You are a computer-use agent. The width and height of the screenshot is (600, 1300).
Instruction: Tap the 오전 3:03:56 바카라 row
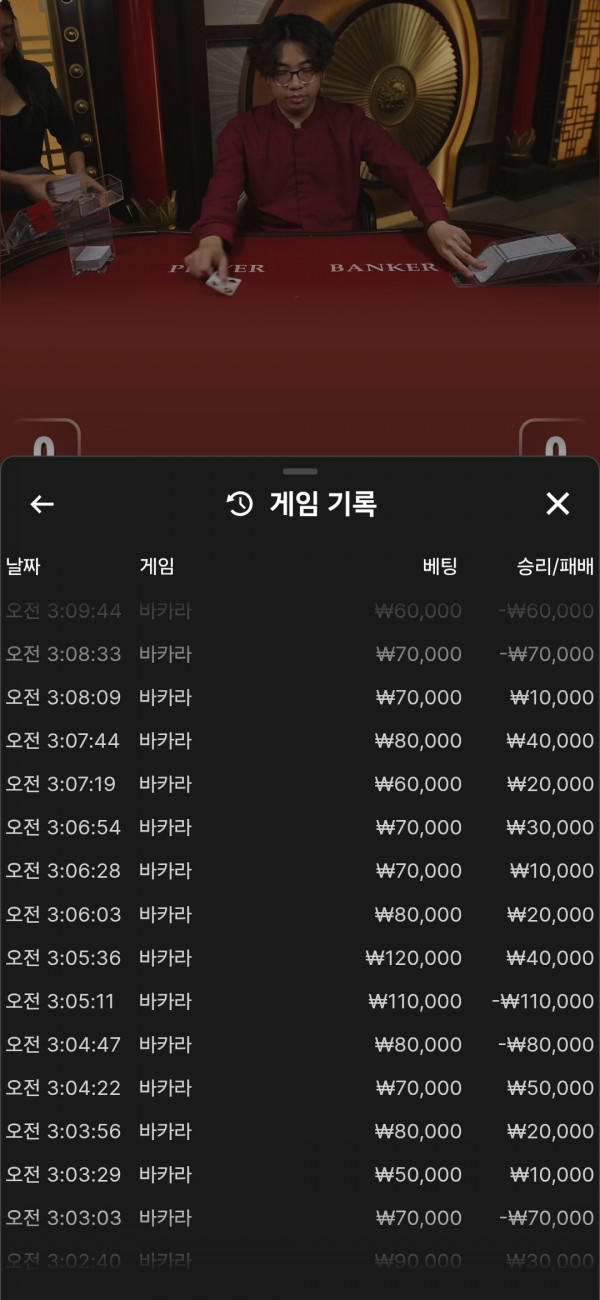[x=300, y=1131]
